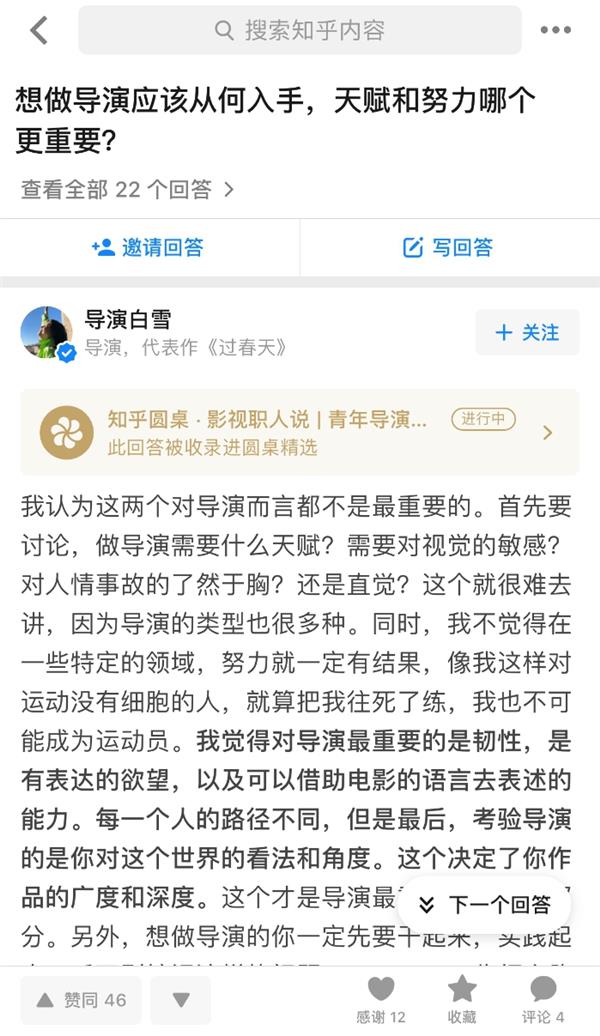Upvote the answer with 赞同 46
Screen dimensions: 600x1036
click(x=81, y=1000)
